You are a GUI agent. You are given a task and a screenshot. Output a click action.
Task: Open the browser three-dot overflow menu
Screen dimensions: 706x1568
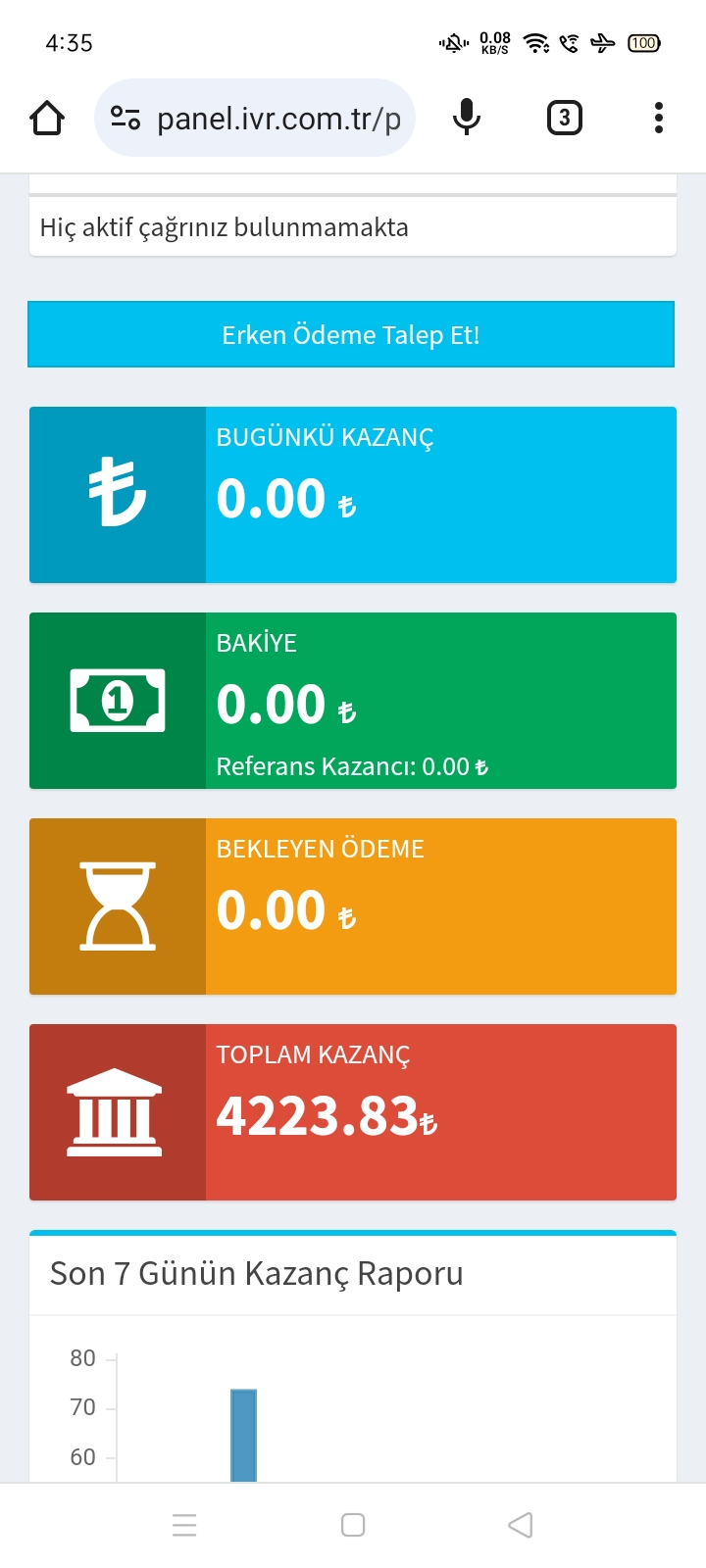pos(659,118)
